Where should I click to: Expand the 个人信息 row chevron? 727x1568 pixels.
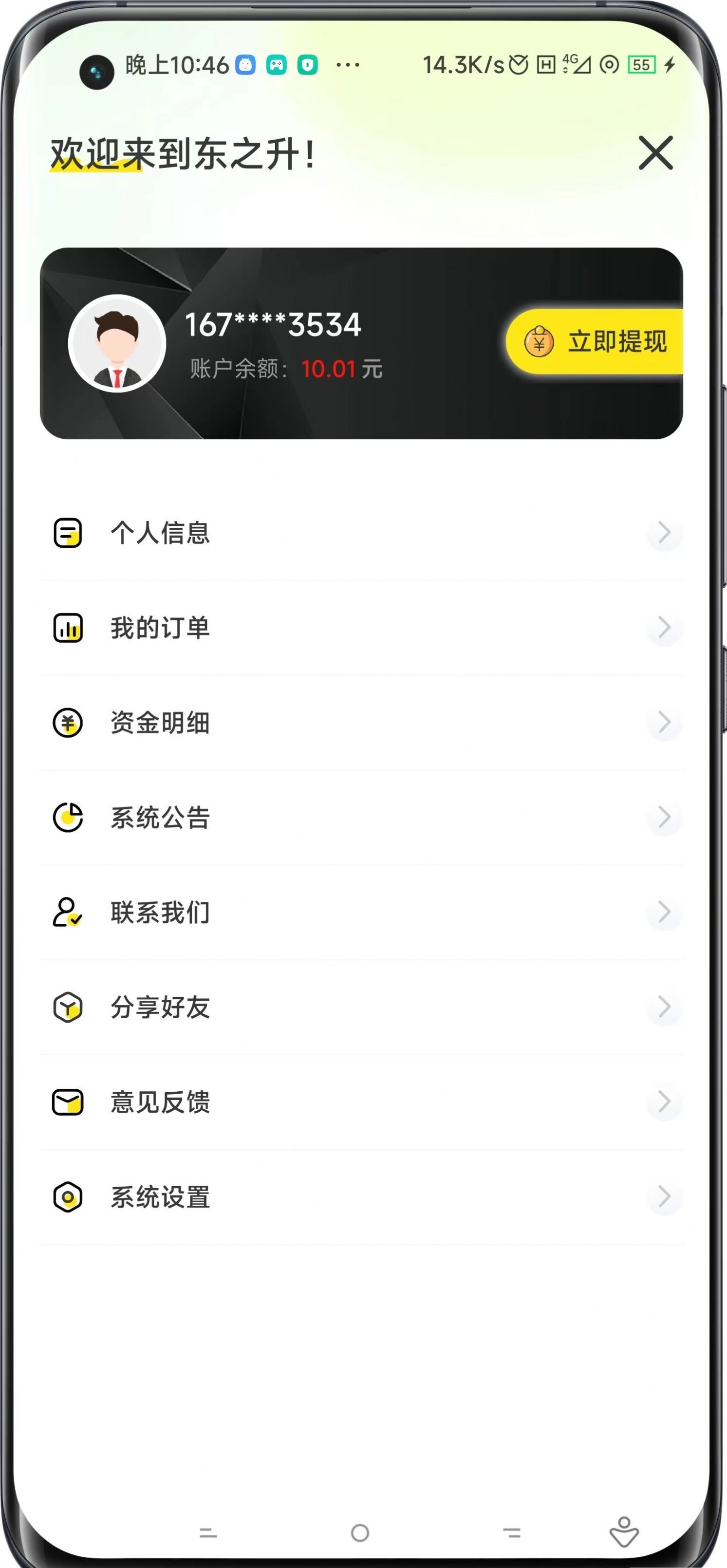[x=664, y=532]
